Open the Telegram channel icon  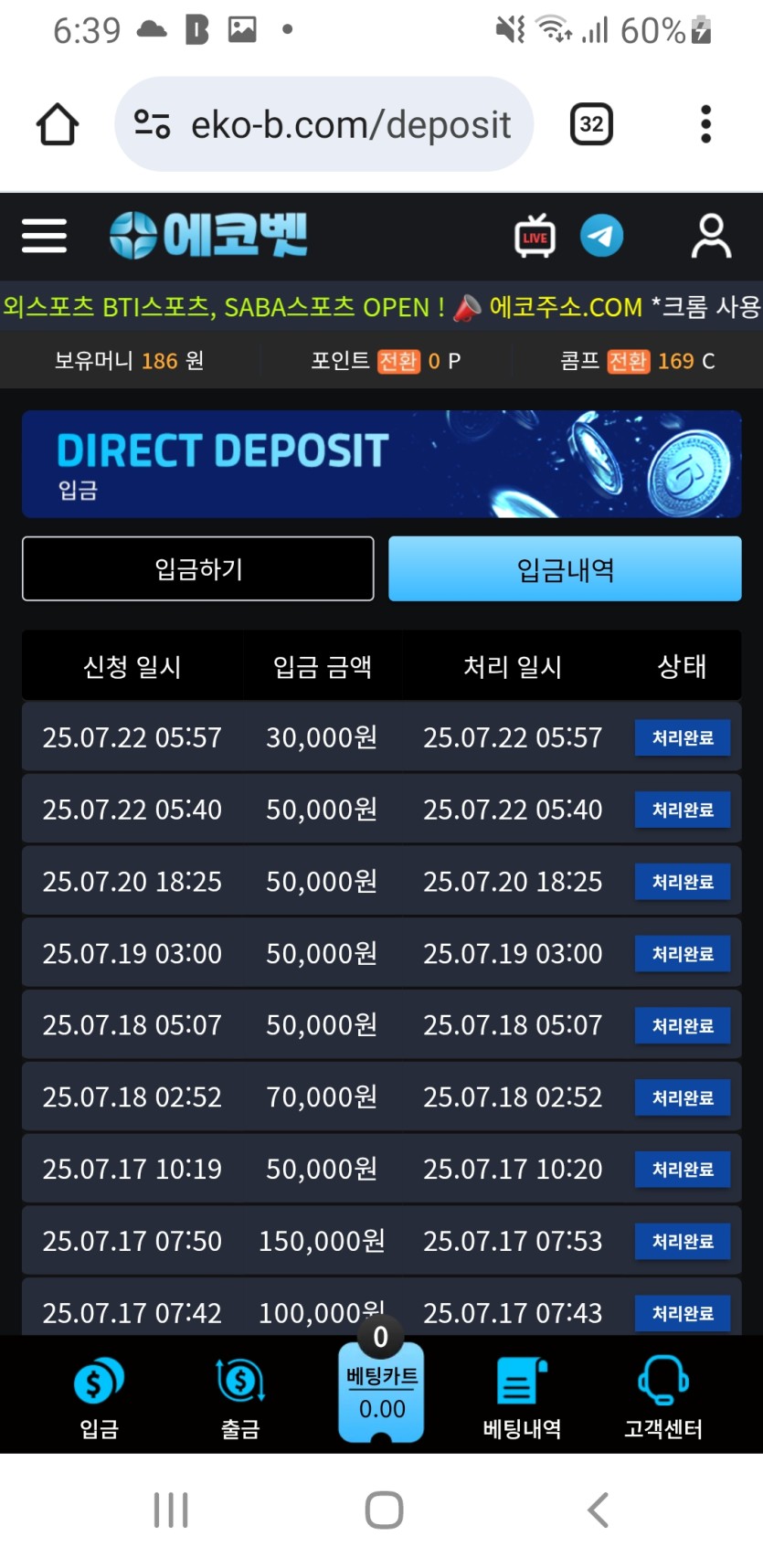coord(601,236)
